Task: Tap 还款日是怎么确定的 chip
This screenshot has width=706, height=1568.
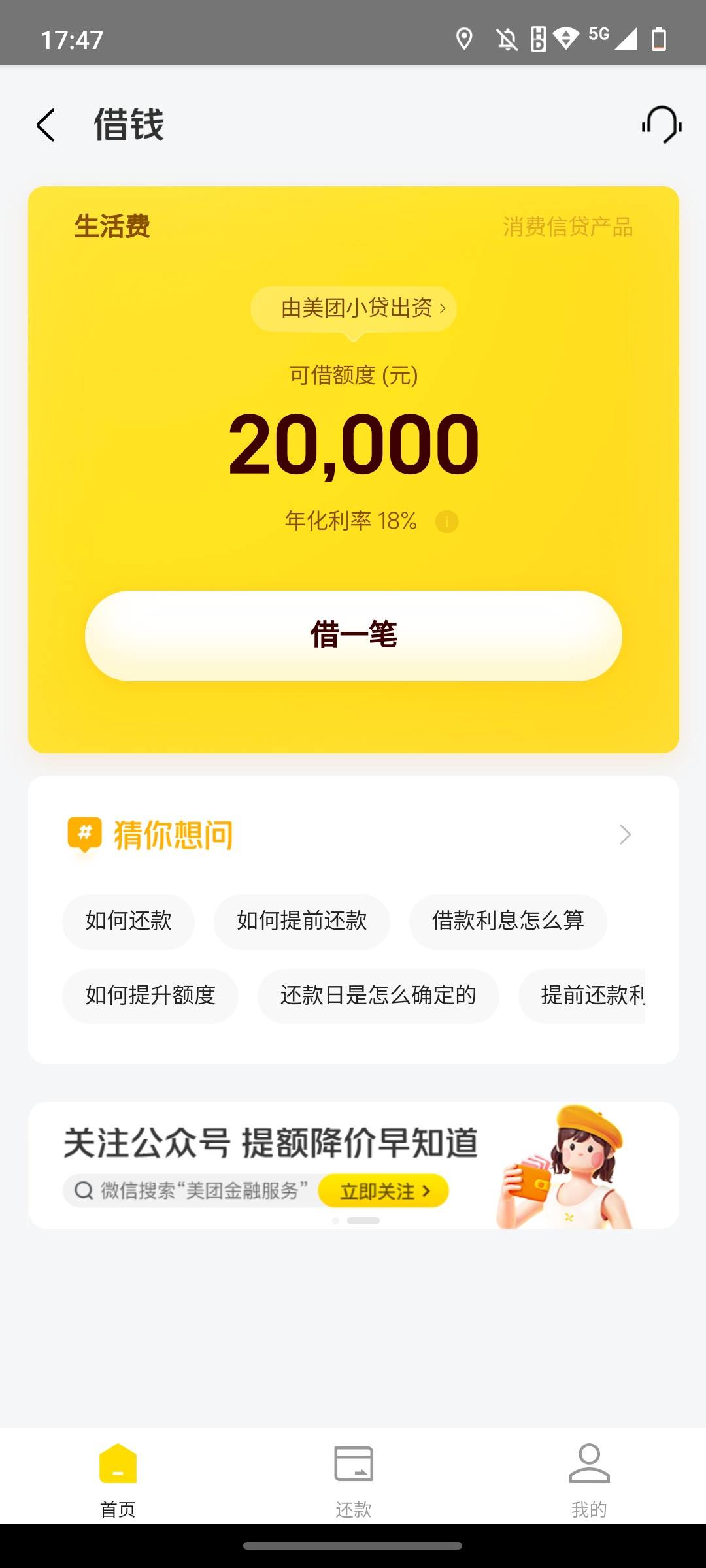Action: click(x=378, y=996)
